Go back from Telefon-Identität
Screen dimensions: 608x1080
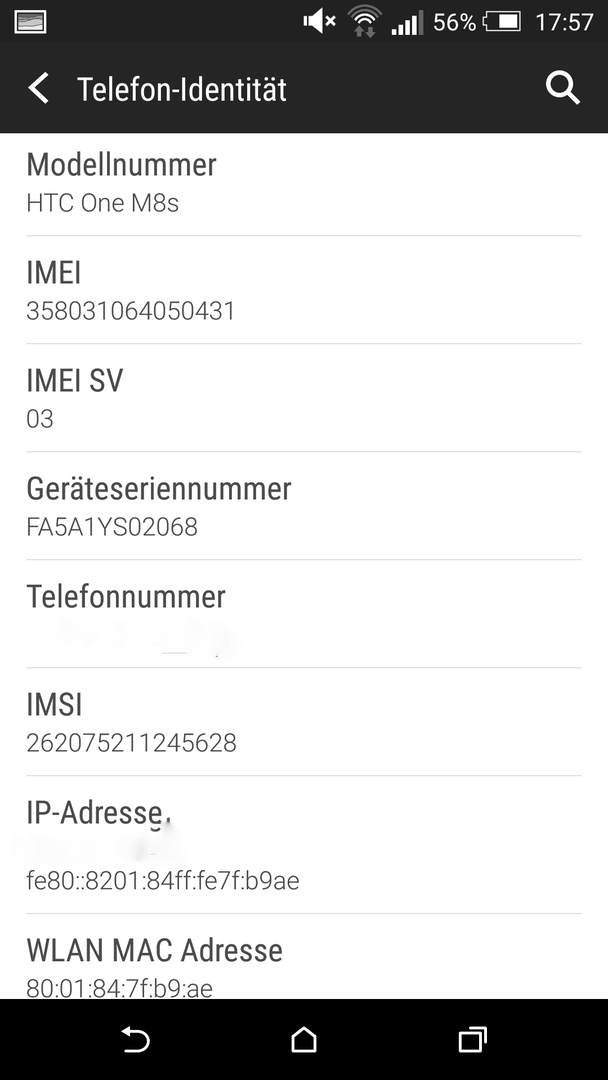point(39,89)
